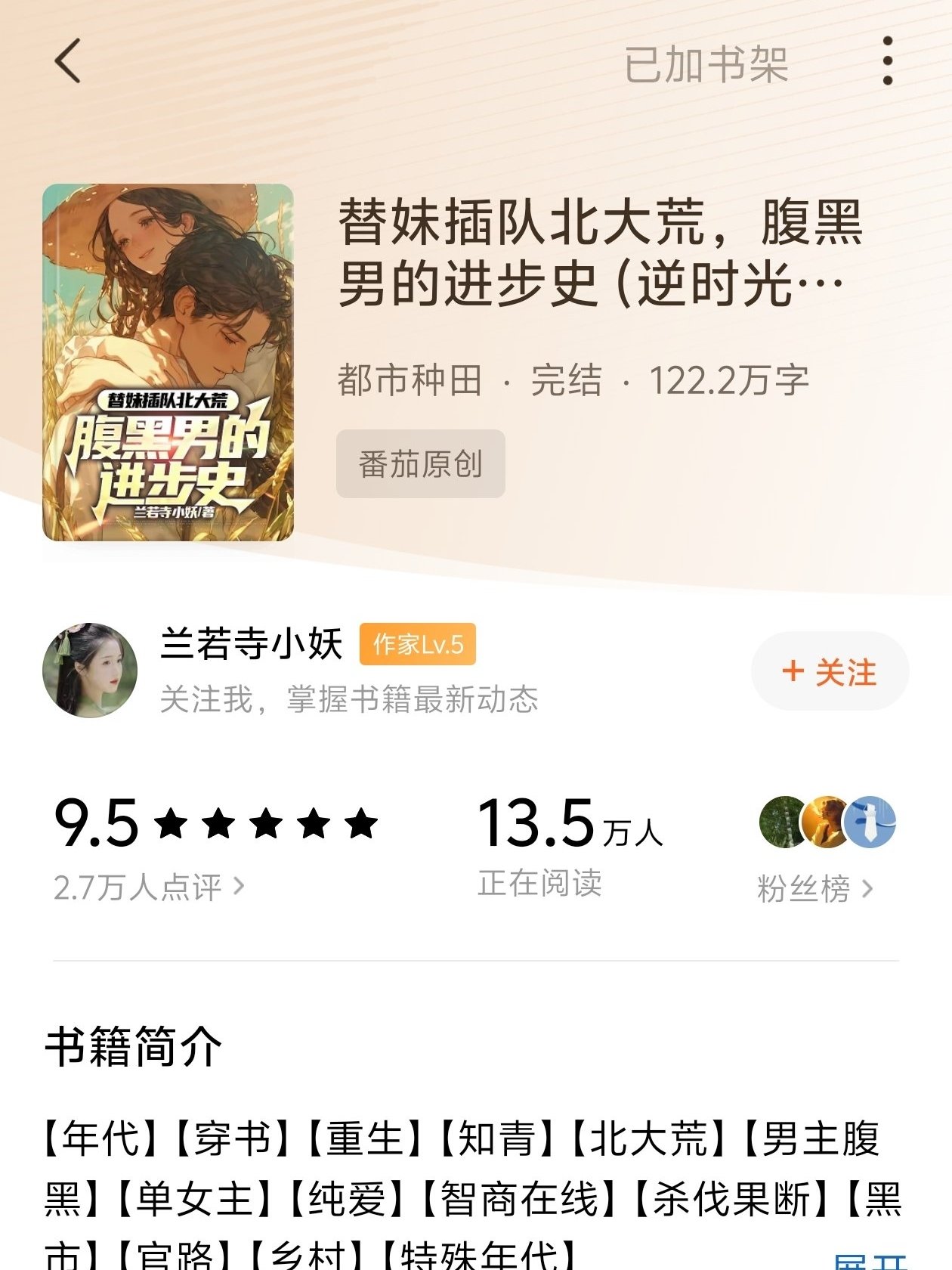Open author 兰若寺小妖's profile
The height and width of the screenshot is (1270, 952).
click(251, 644)
